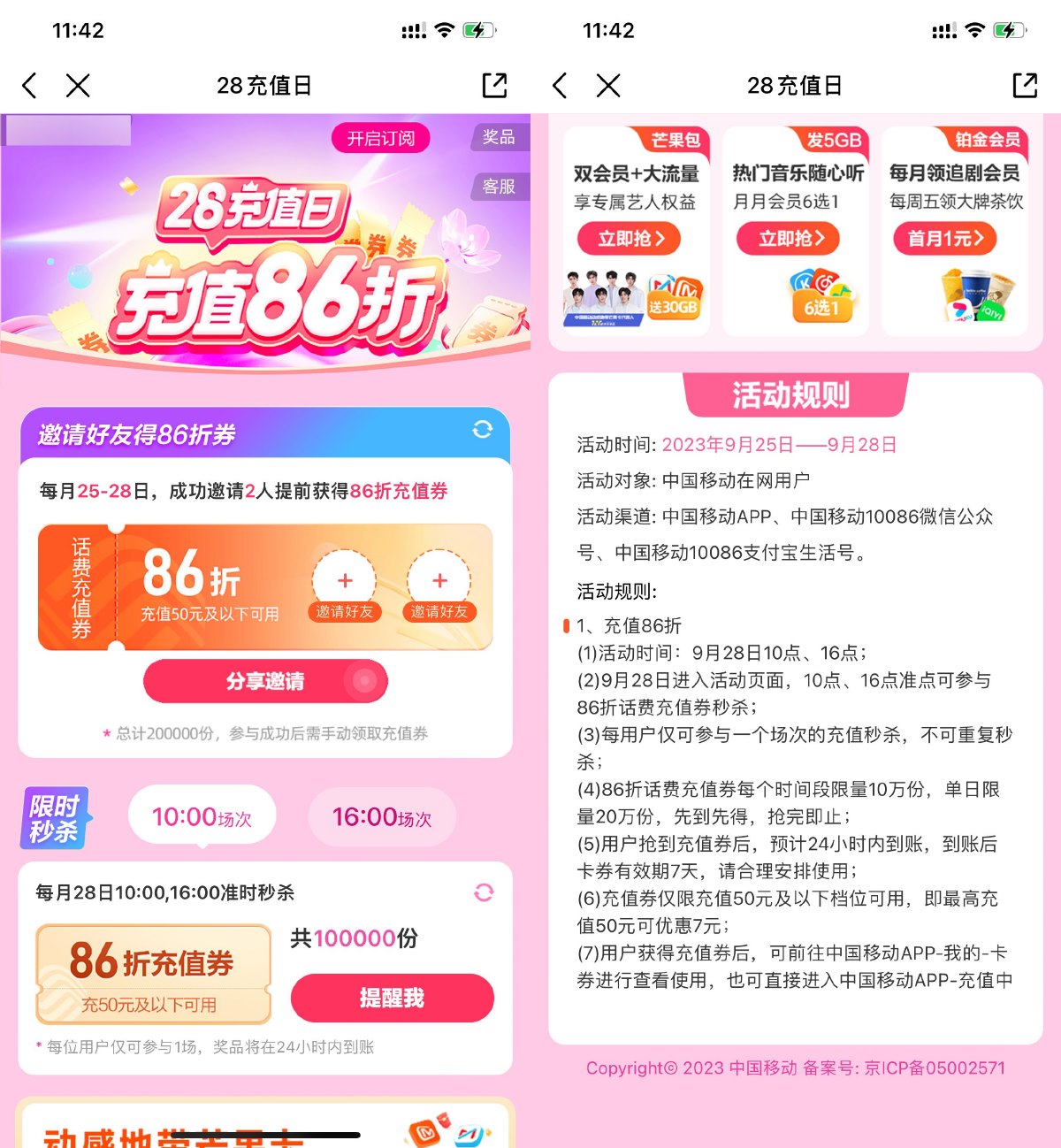Tap 提醒我 to set a reminder
Viewport: 1061px width, 1148px height.
(392, 998)
